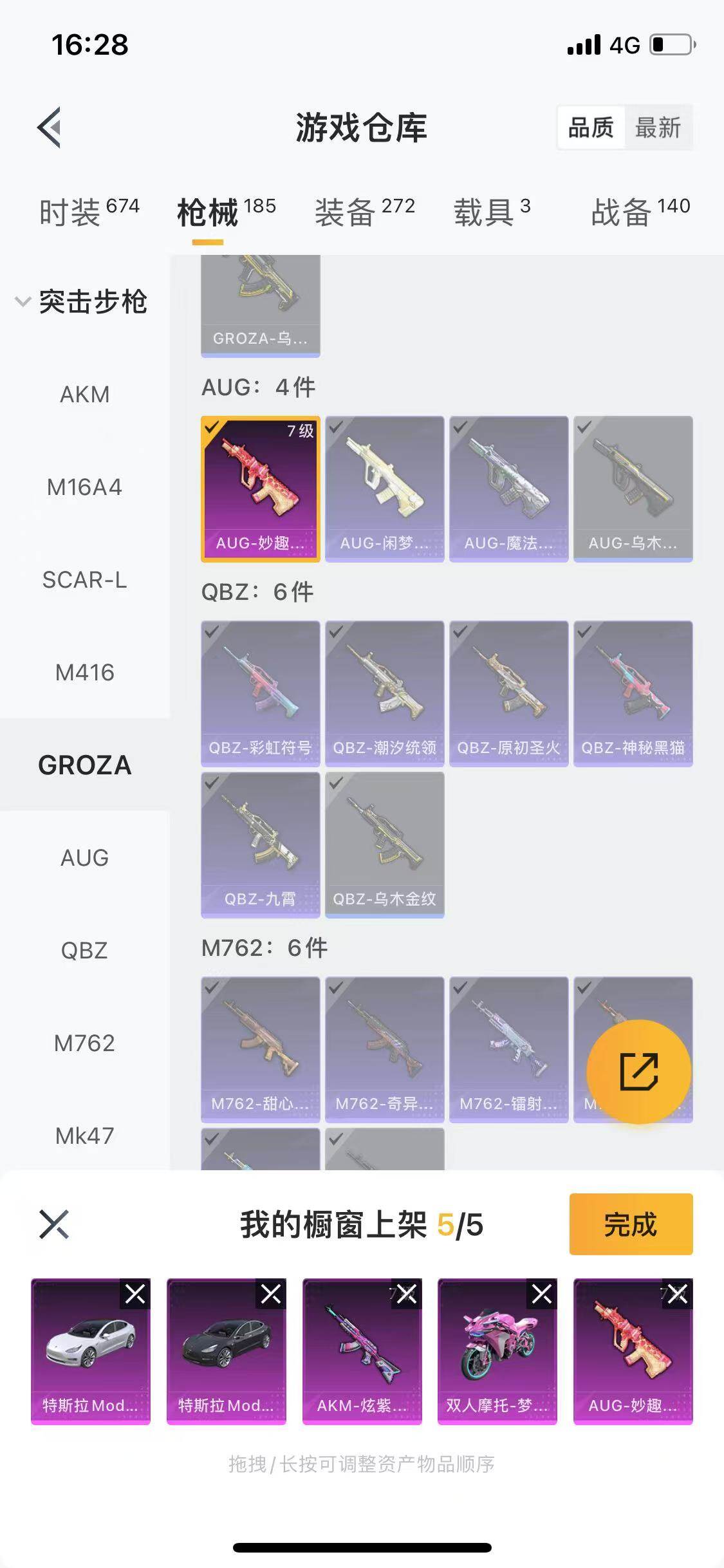
Task: Remove 双人摩托 from the showcase
Action: (x=541, y=1293)
